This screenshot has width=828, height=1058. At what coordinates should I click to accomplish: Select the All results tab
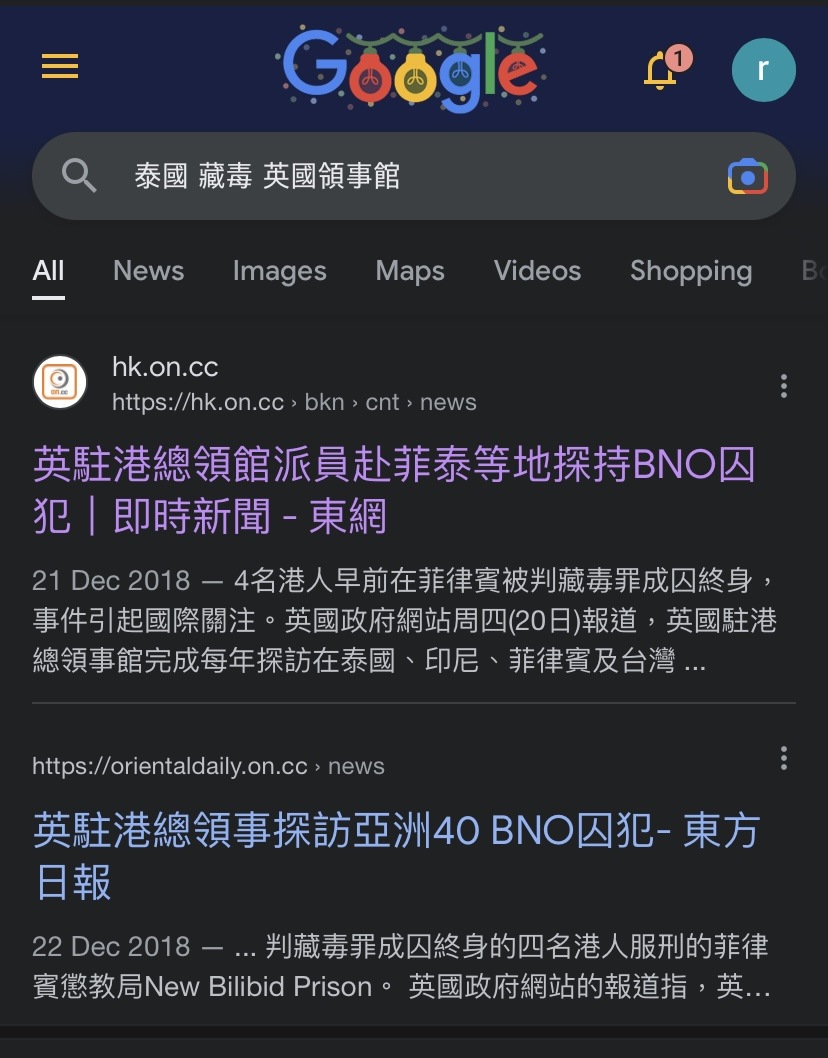pos(47,271)
